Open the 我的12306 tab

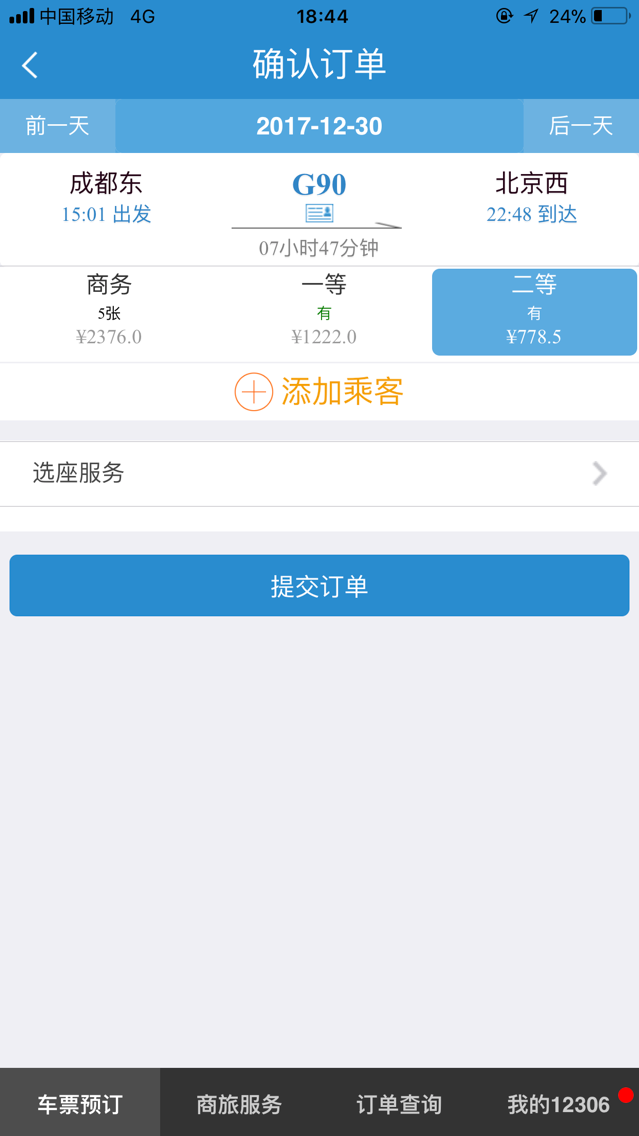point(559,1103)
